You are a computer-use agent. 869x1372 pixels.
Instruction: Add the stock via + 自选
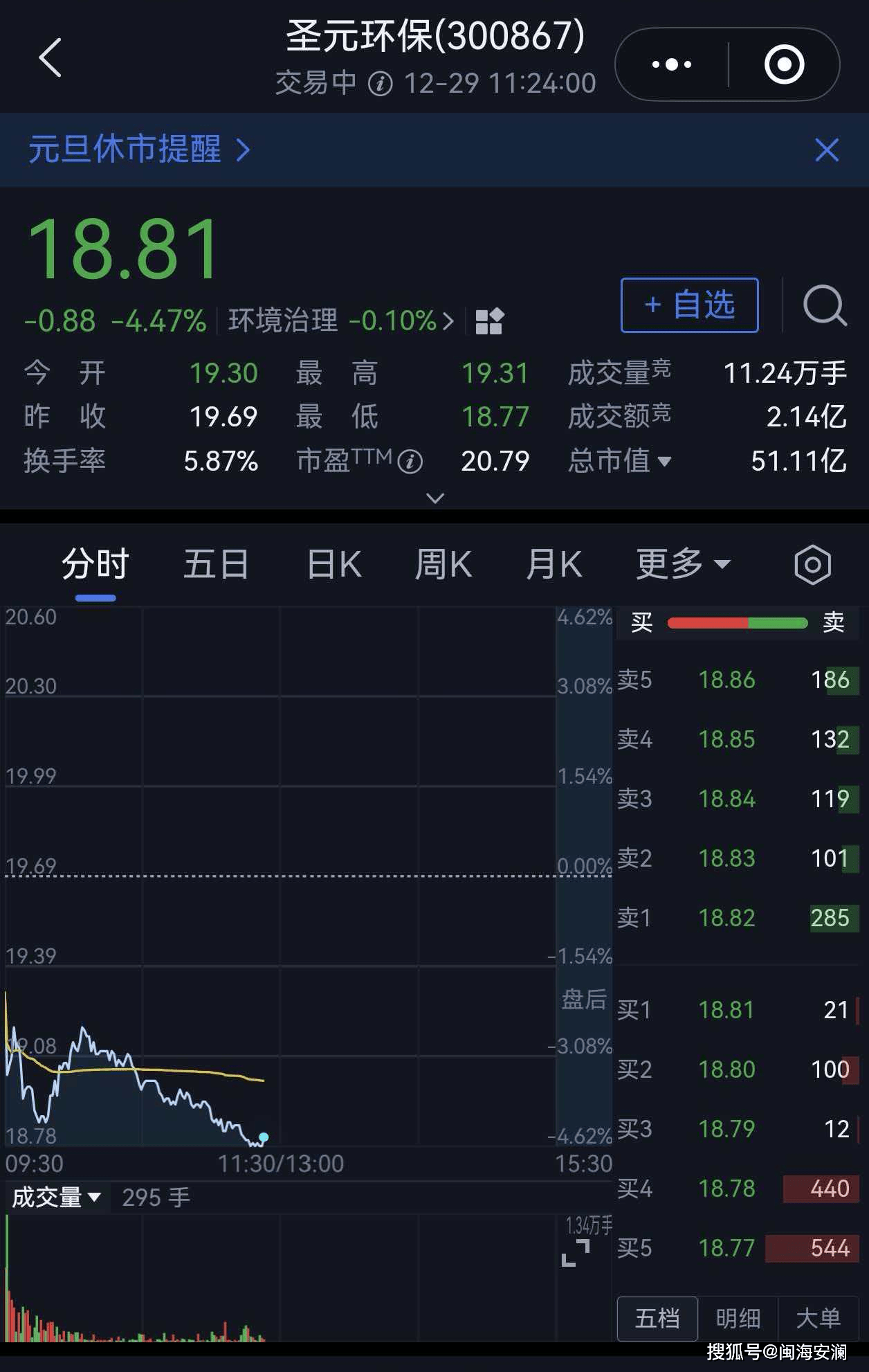pos(689,305)
